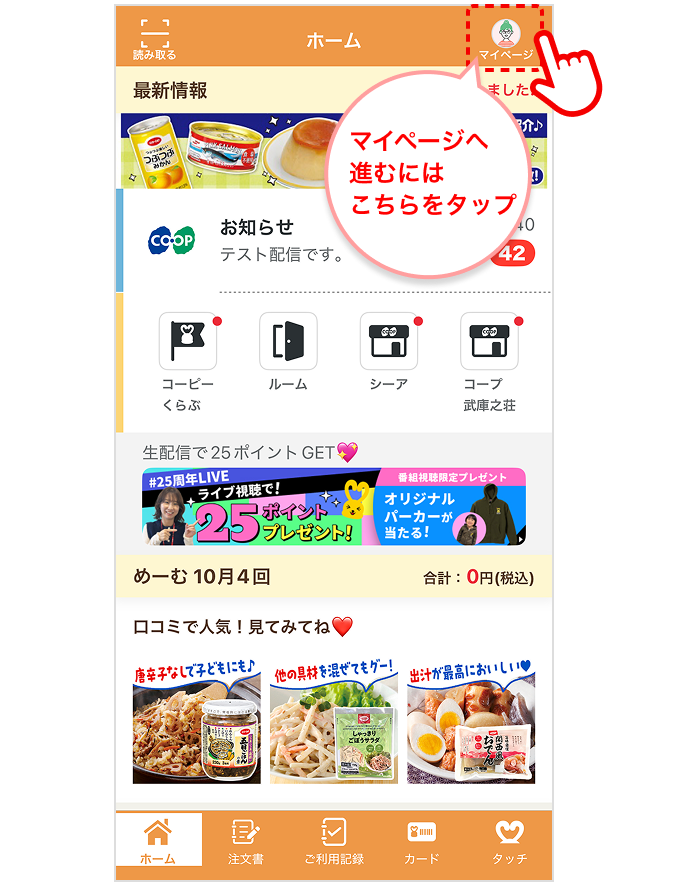The height and width of the screenshot is (882, 686).
Task: Go to マイページ
Action: coord(506,40)
